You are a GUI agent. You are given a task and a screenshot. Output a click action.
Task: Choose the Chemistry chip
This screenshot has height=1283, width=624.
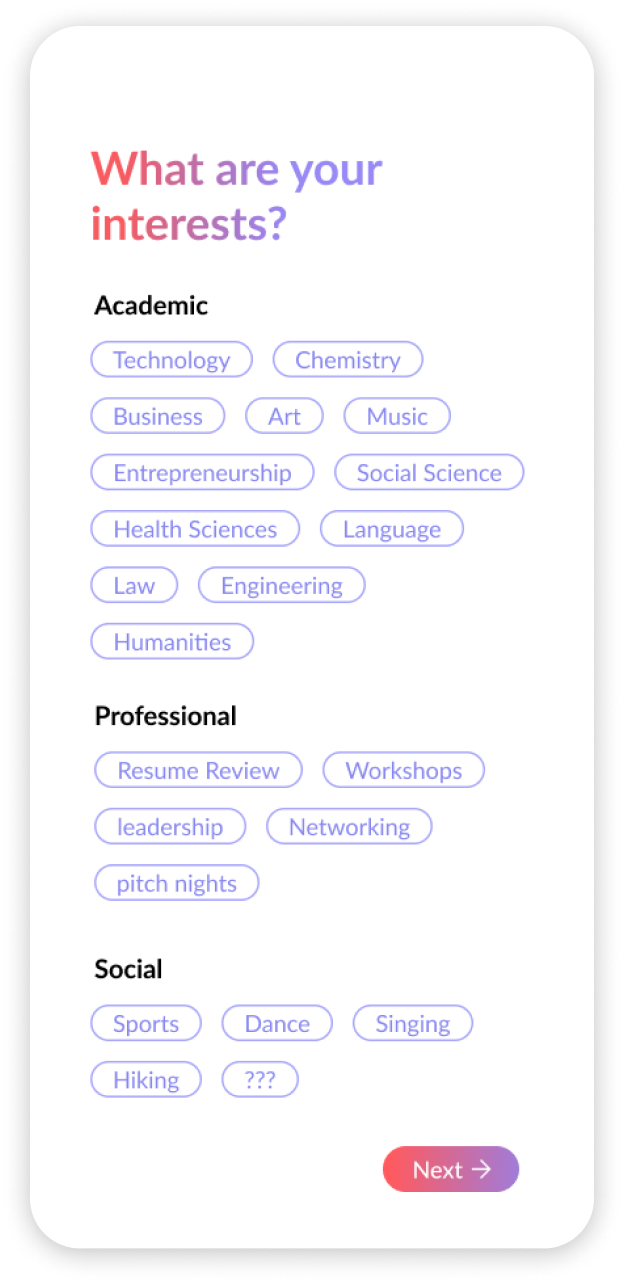click(348, 360)
